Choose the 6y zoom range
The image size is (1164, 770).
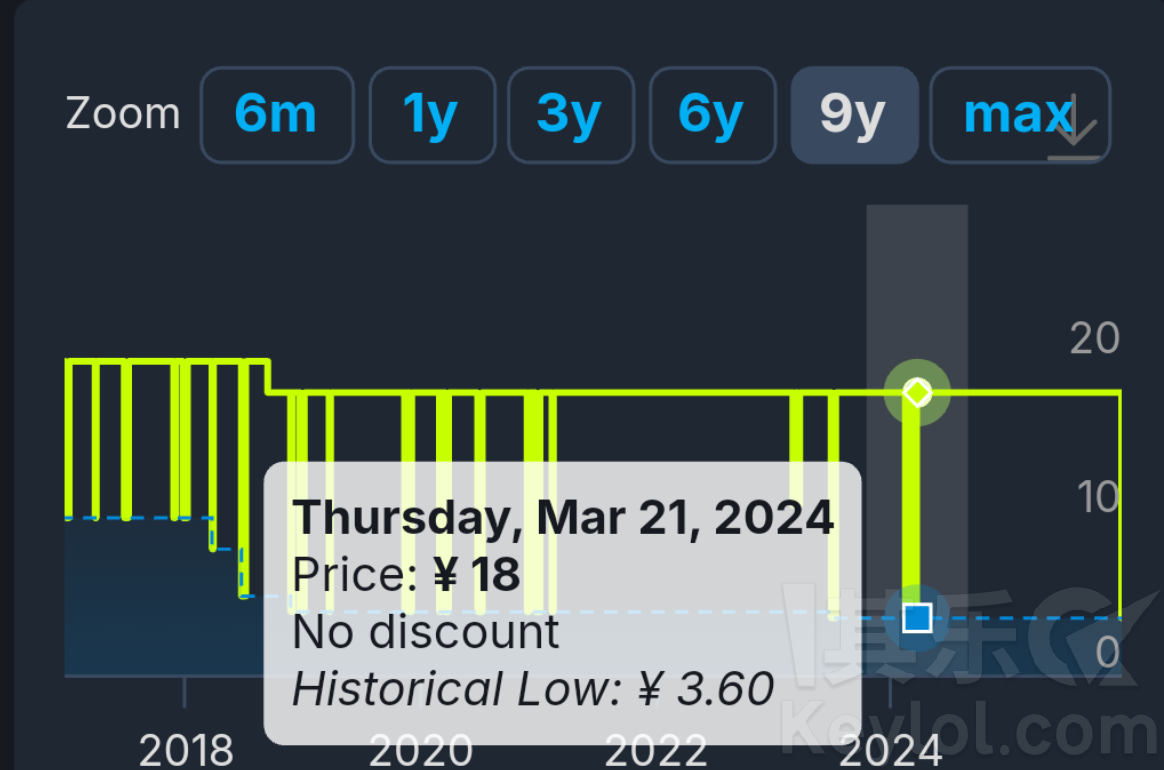712,115
